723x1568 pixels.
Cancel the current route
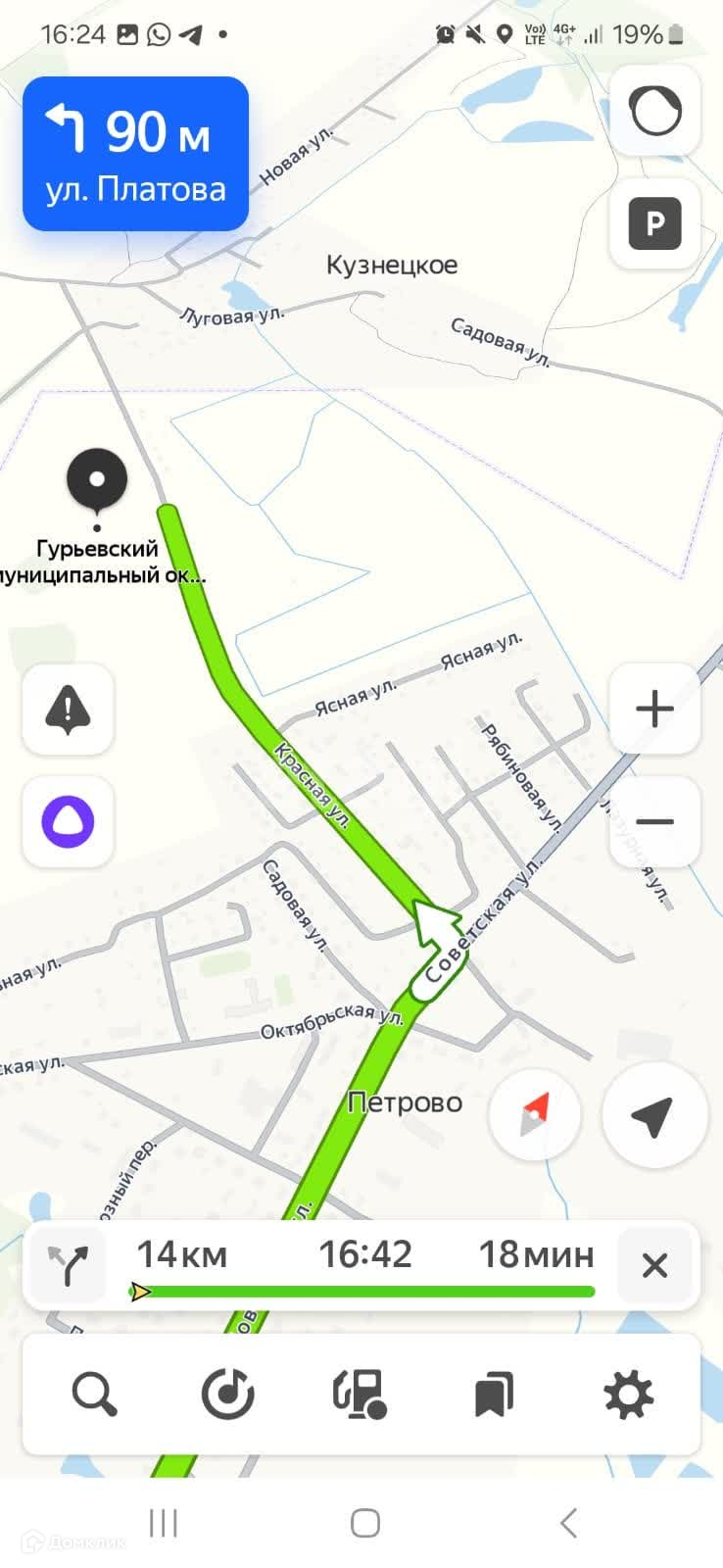(x=654, y=1265)
